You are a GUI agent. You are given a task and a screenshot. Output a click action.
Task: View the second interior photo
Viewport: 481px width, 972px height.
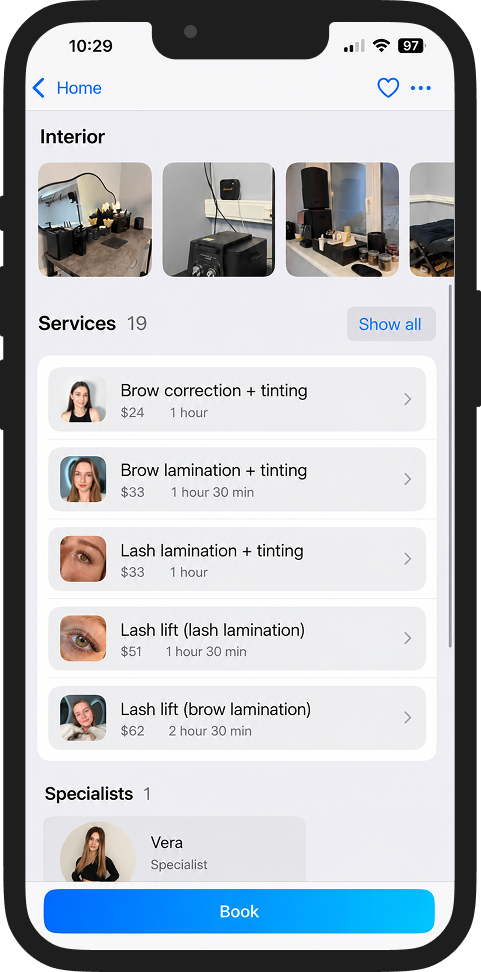click(218, 219)
